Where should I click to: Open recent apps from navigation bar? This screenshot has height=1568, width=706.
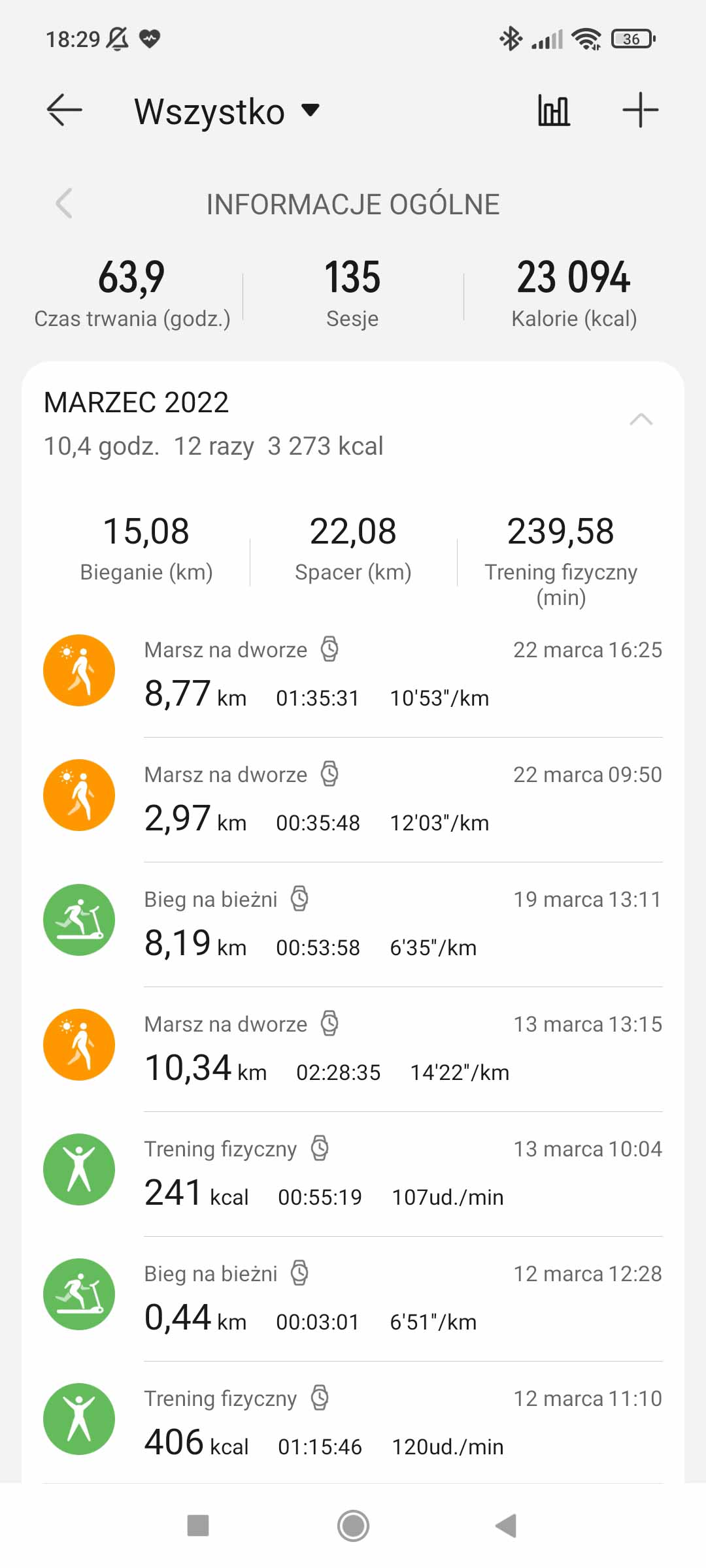pyautogui.click(x=197, y=1526)
